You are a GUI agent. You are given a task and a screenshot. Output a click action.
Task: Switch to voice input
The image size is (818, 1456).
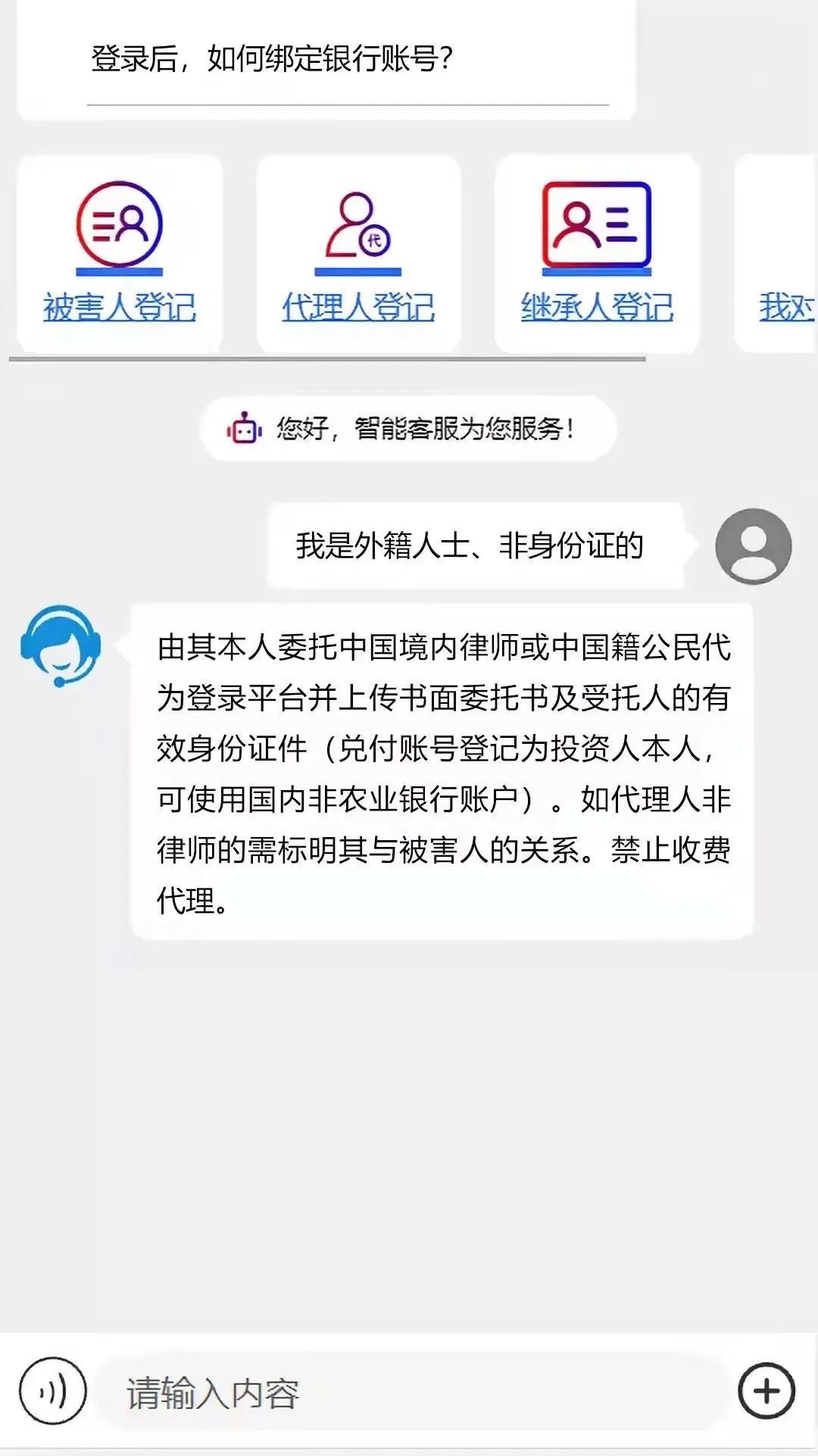coord(53,1391)
